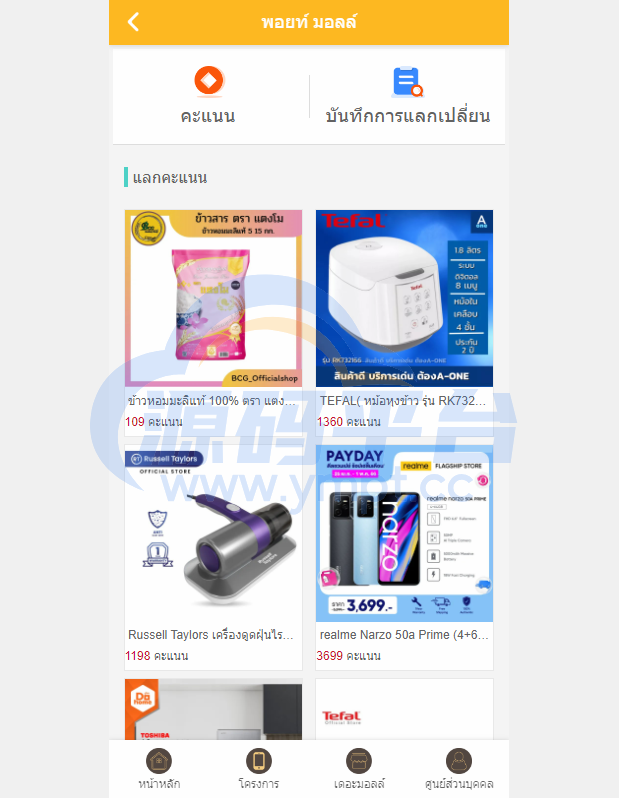Switch to the ศูนย์ส่วนบุคคล profile tab
This screenshot has width=619, height=798.
pyautogui.click(x=459, y=768)
